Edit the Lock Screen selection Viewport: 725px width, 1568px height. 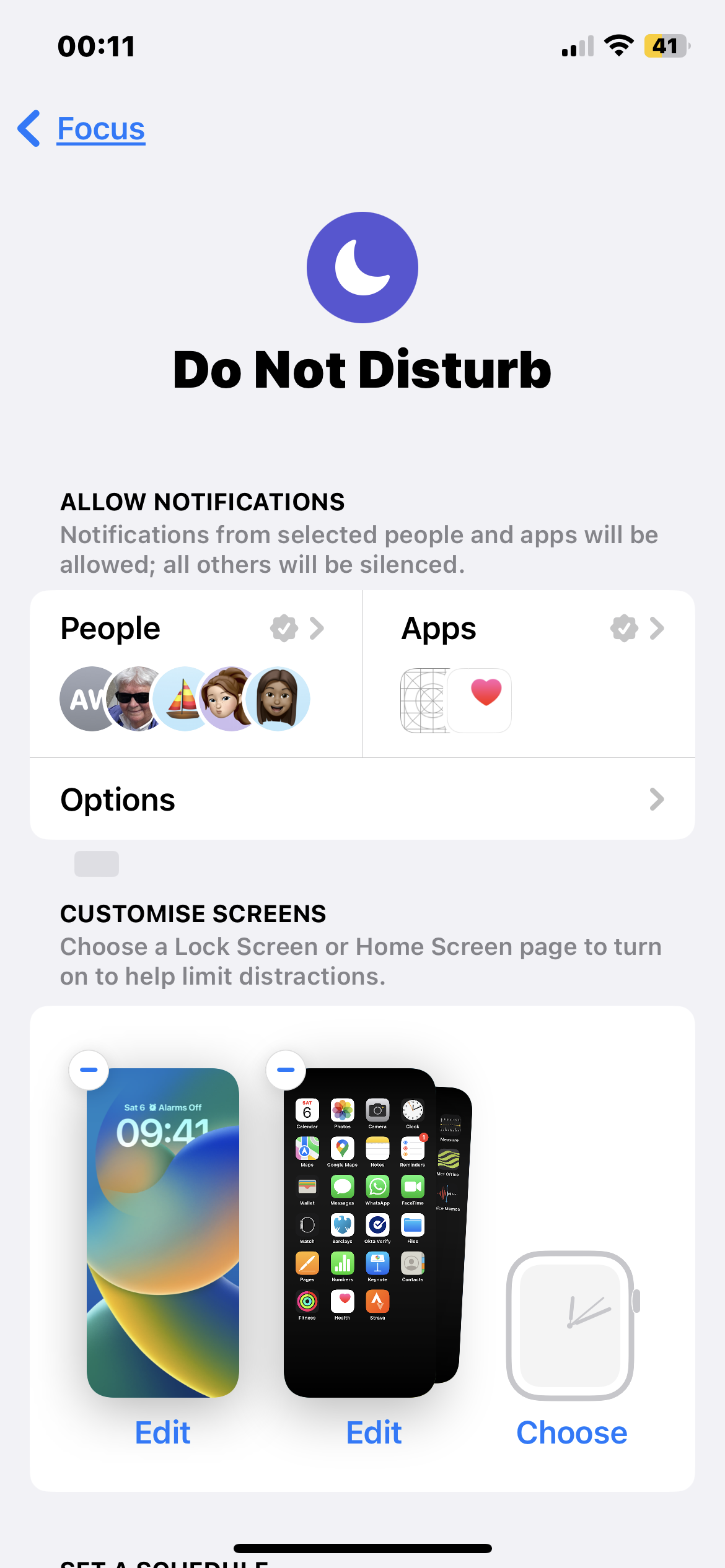[x=162, y=1432]
